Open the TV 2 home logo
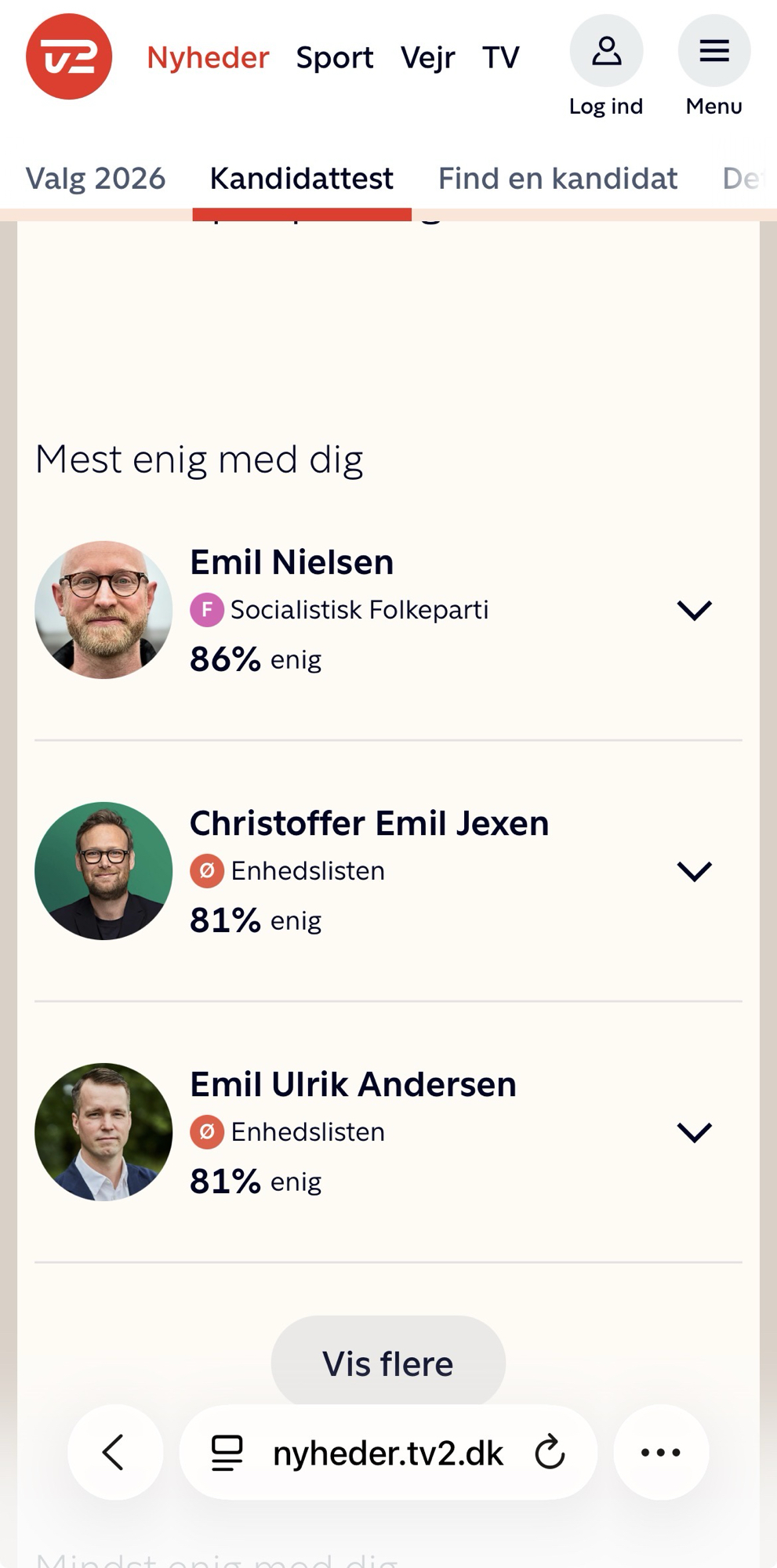 pos(69,56)
